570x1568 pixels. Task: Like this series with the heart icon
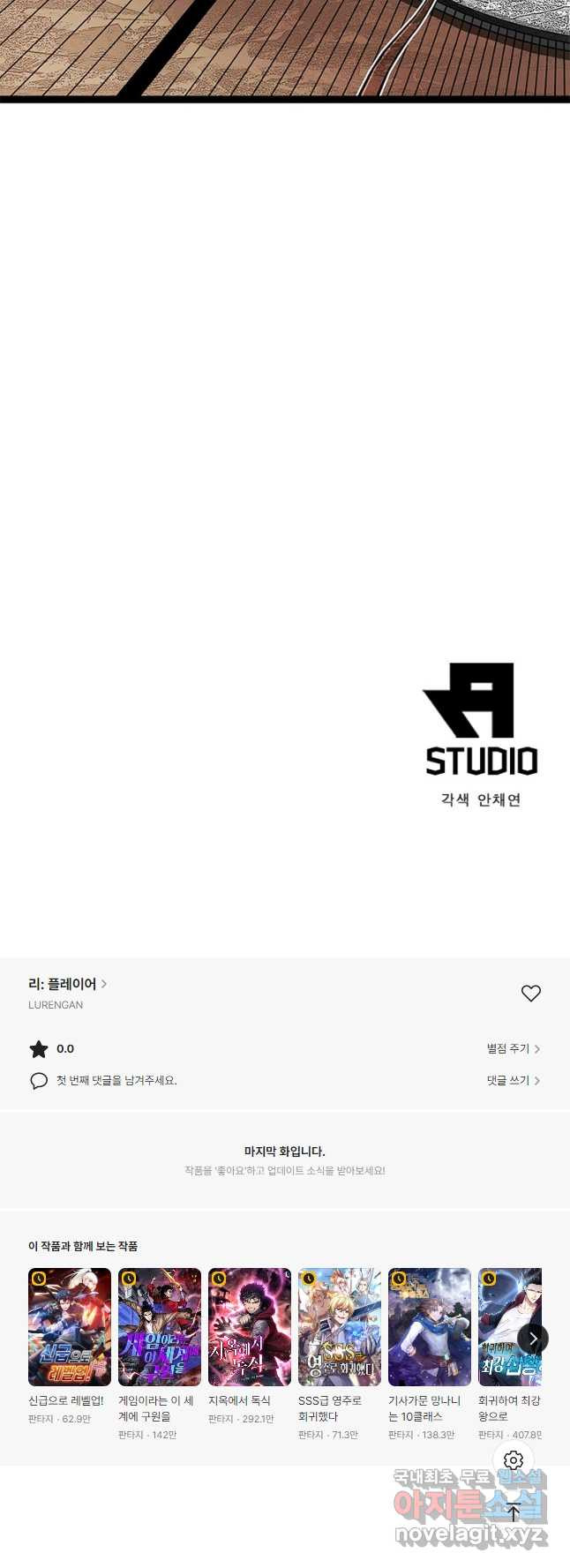tap(530, 994)
